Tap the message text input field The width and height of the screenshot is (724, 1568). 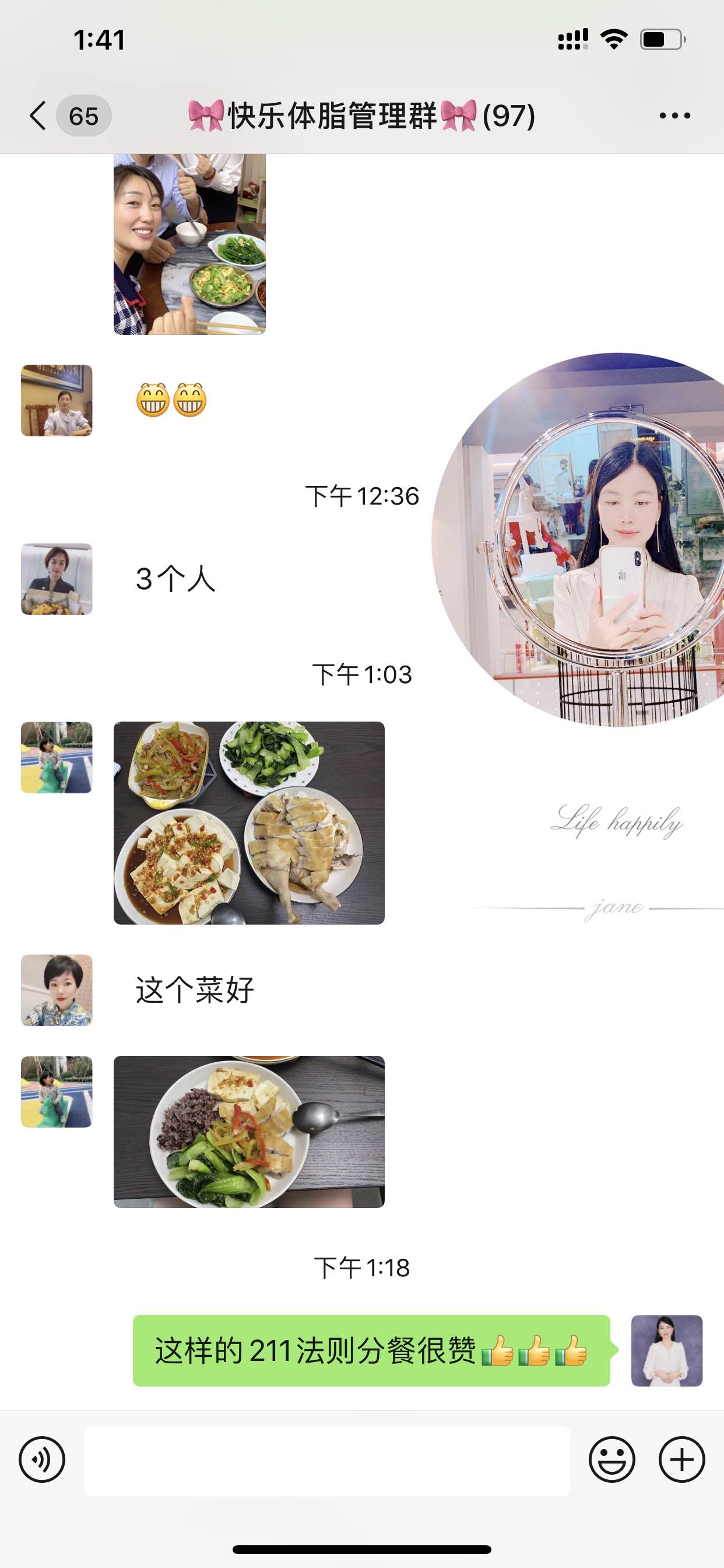coord(326,1460)
